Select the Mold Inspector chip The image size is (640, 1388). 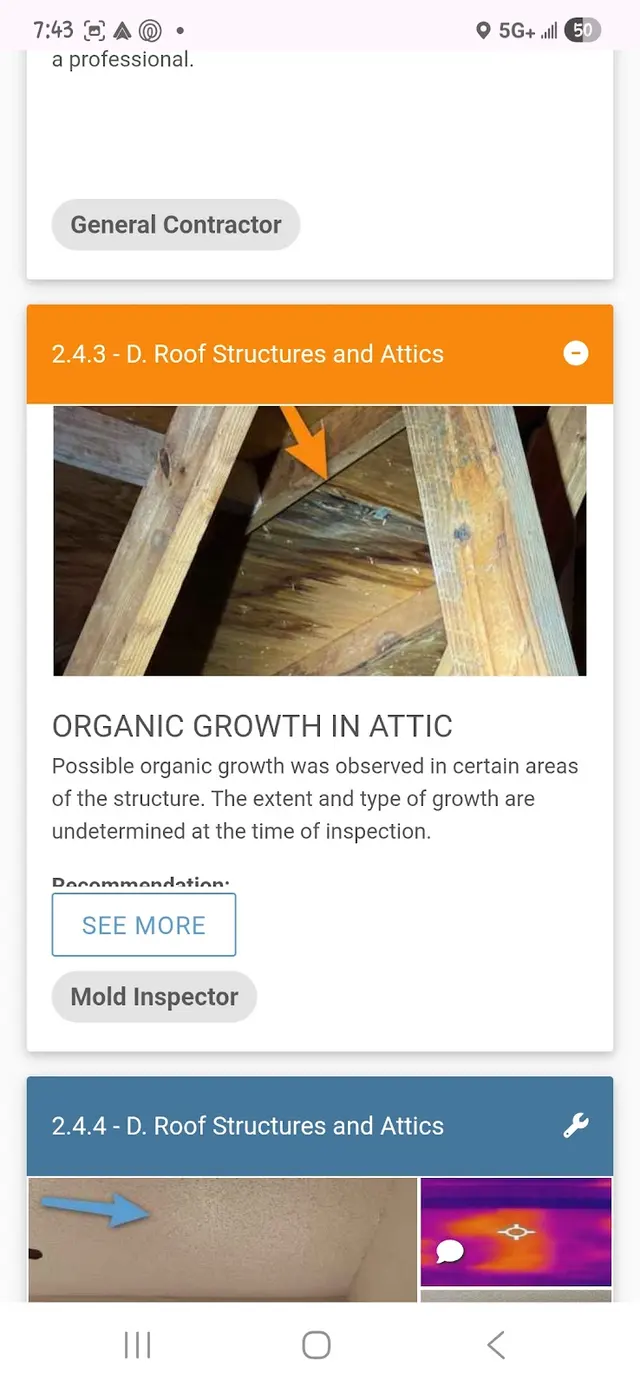(x=154, y=997)
